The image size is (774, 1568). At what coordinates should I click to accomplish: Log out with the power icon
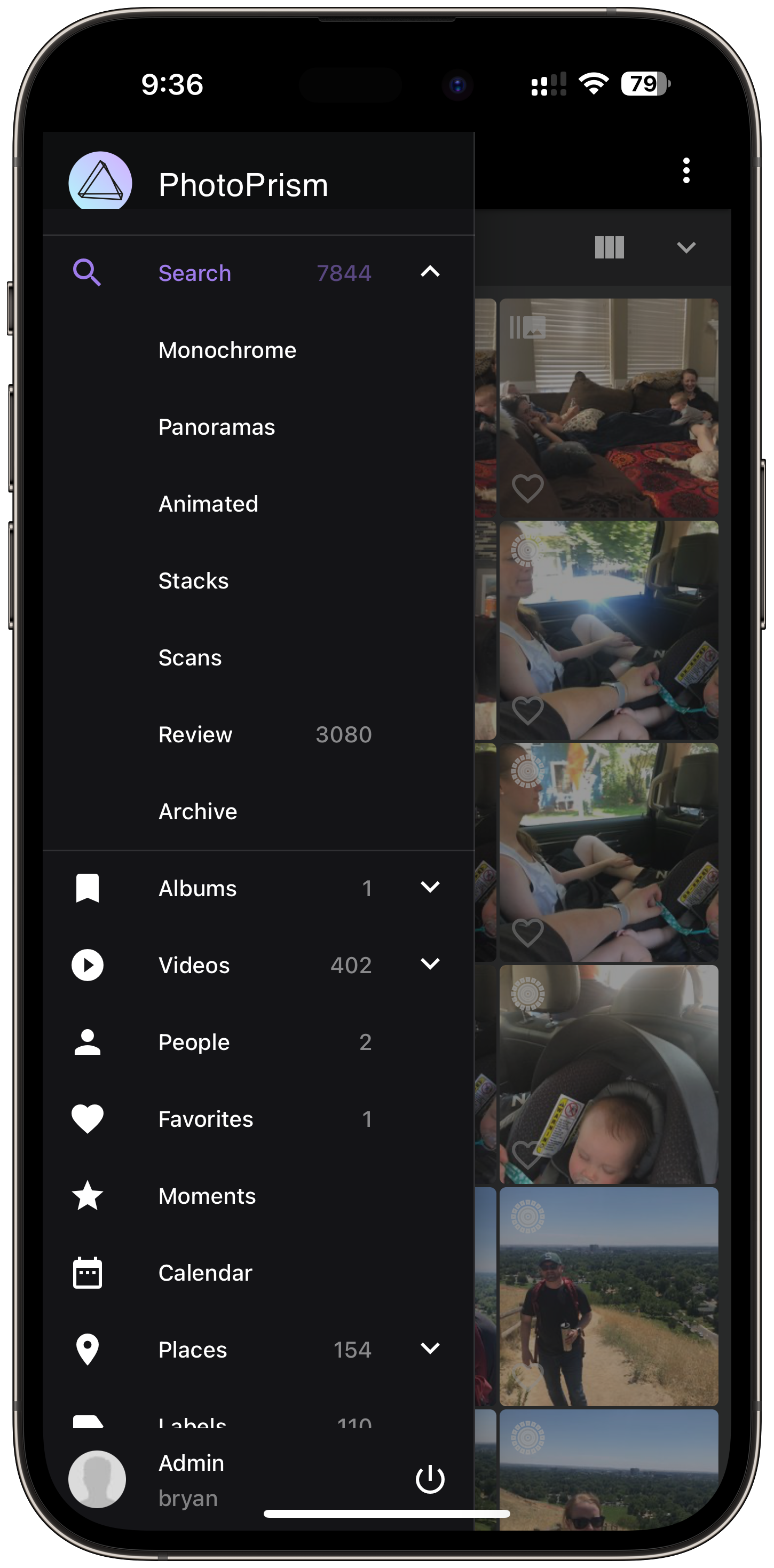(430, 1479)
